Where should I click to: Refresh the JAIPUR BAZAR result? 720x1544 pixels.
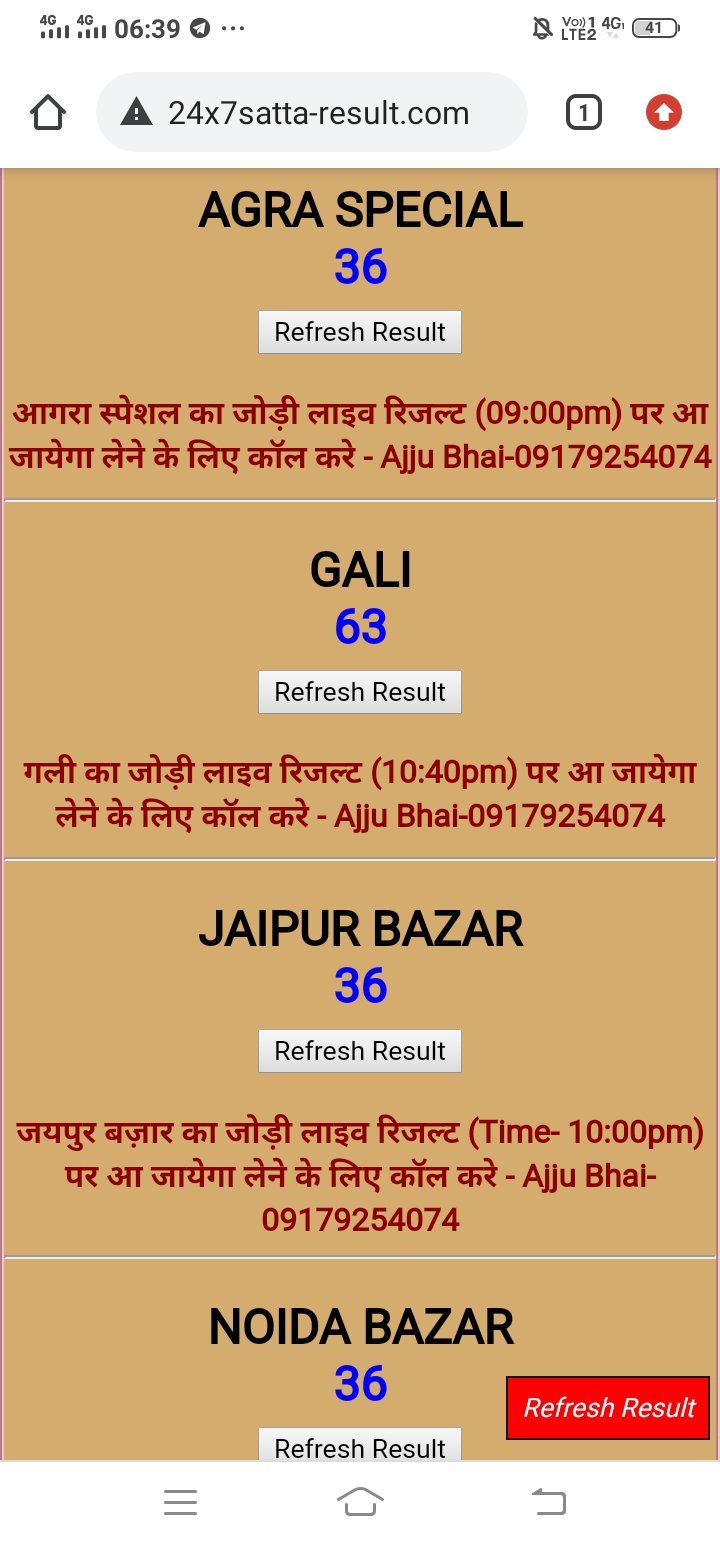coord(360,1051)
